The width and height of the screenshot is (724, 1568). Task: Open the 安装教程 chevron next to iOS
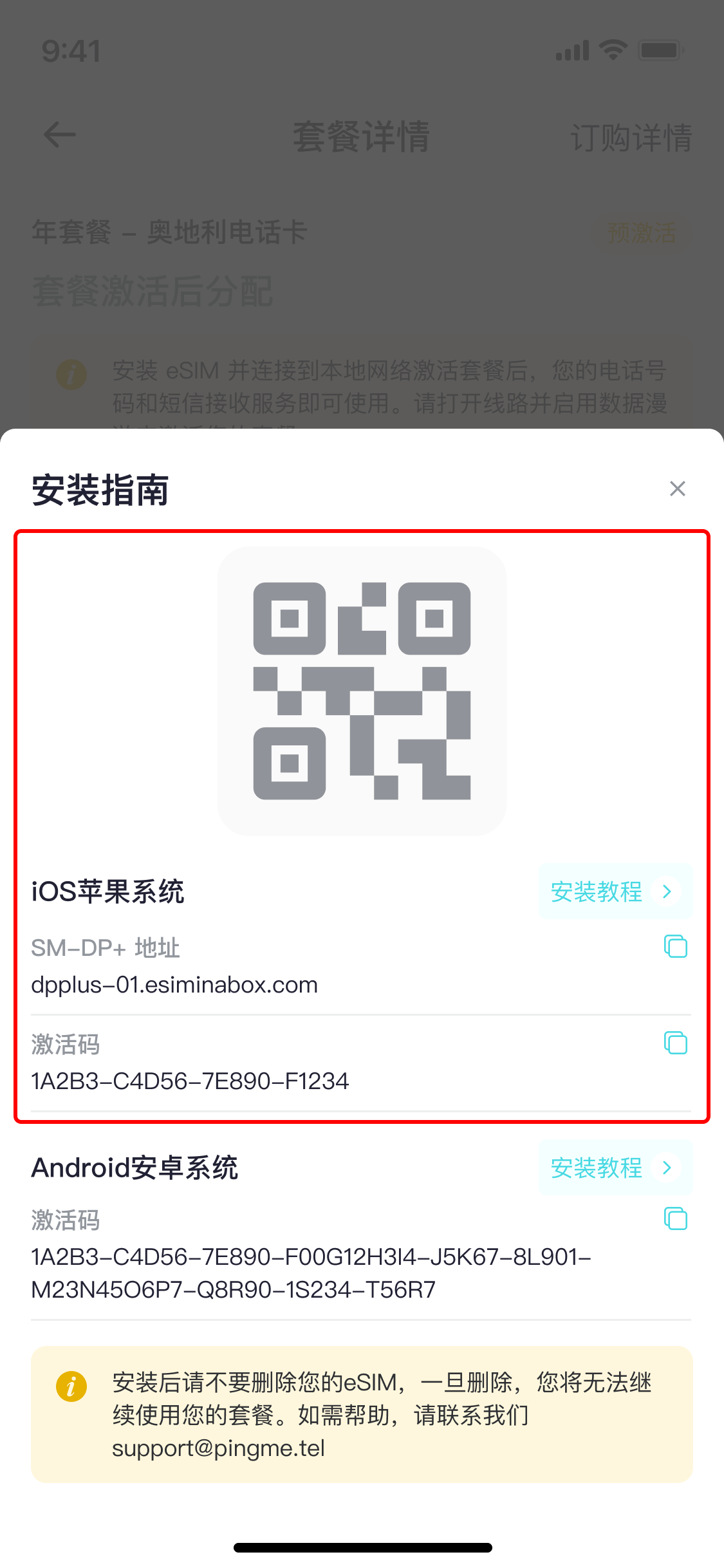667,891
